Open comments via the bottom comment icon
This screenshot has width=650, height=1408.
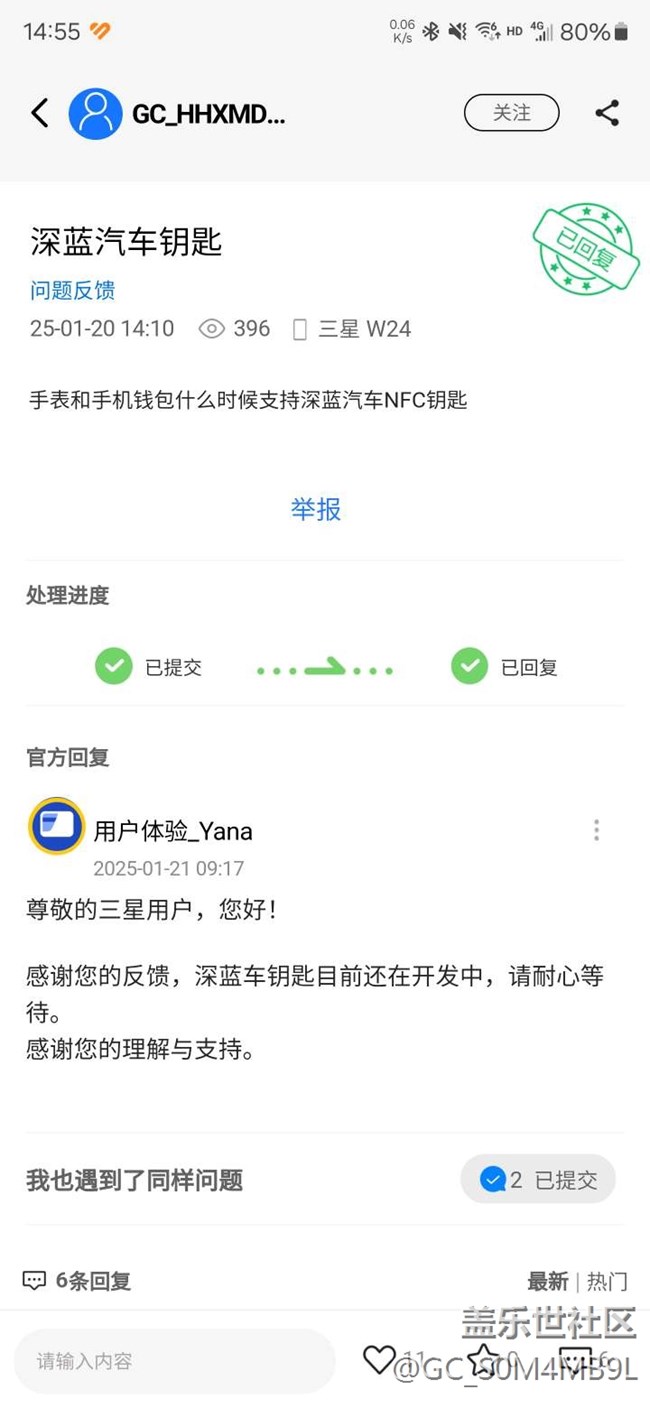coord(575,1359)
